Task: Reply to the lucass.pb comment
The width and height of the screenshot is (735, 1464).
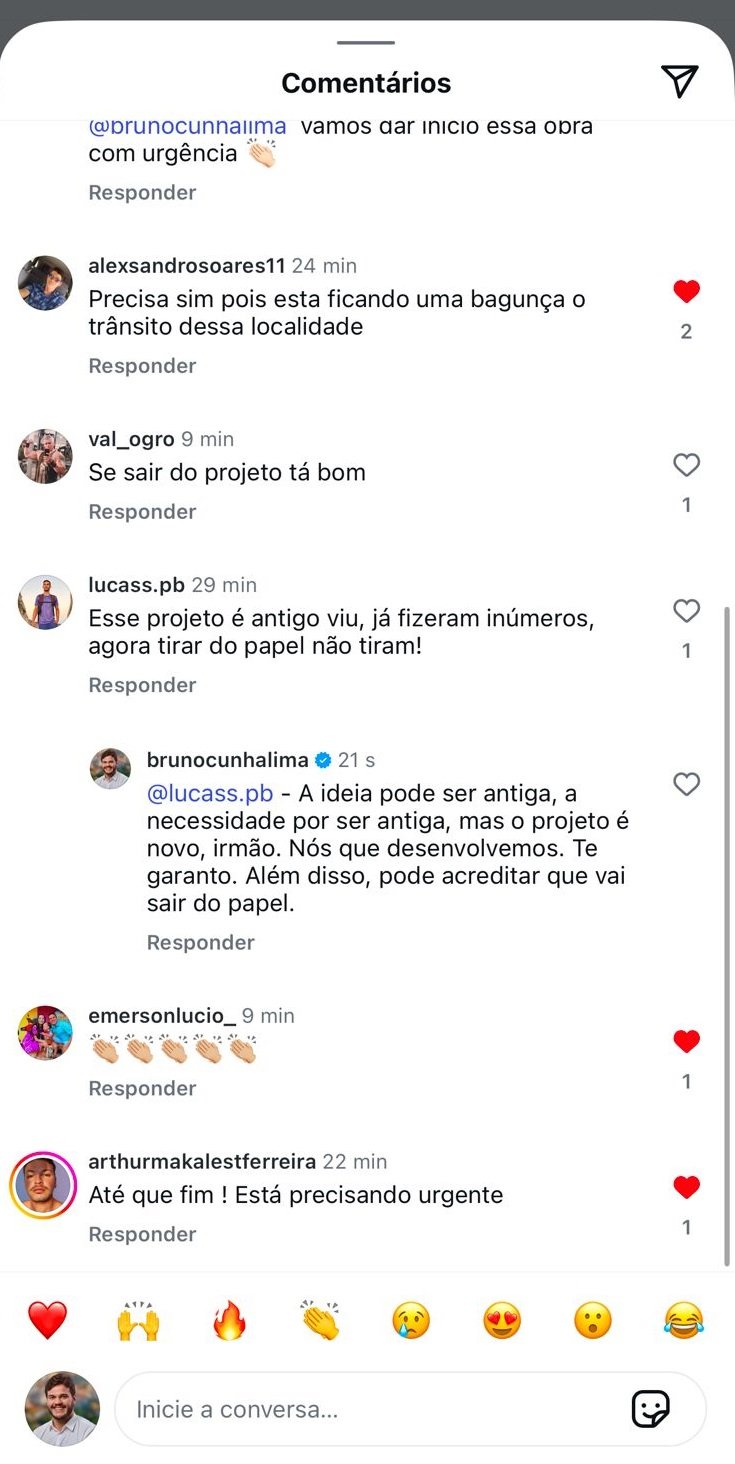Action: tap(142, 685)
